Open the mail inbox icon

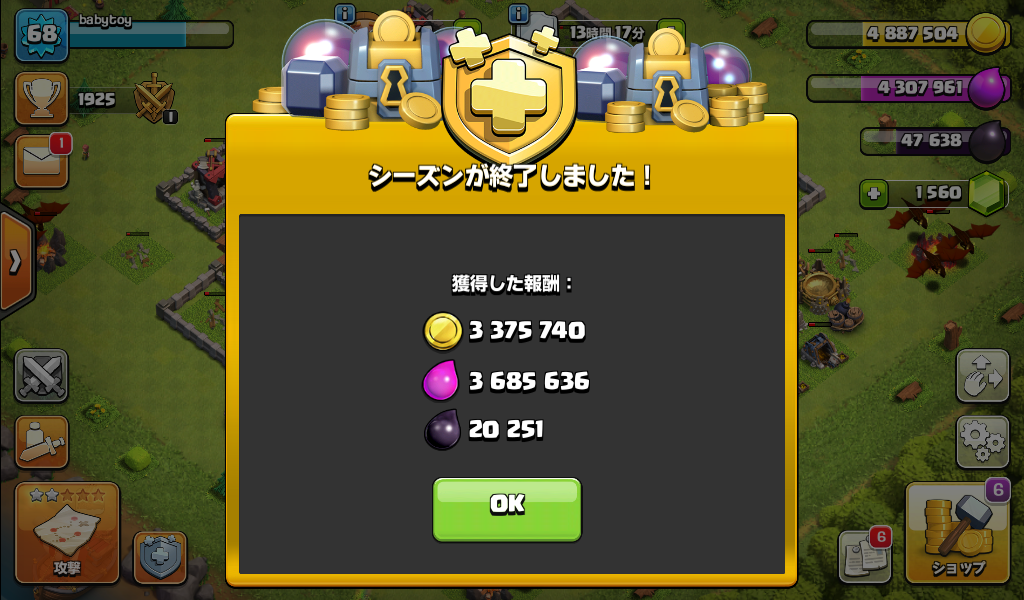pos(42,162)
